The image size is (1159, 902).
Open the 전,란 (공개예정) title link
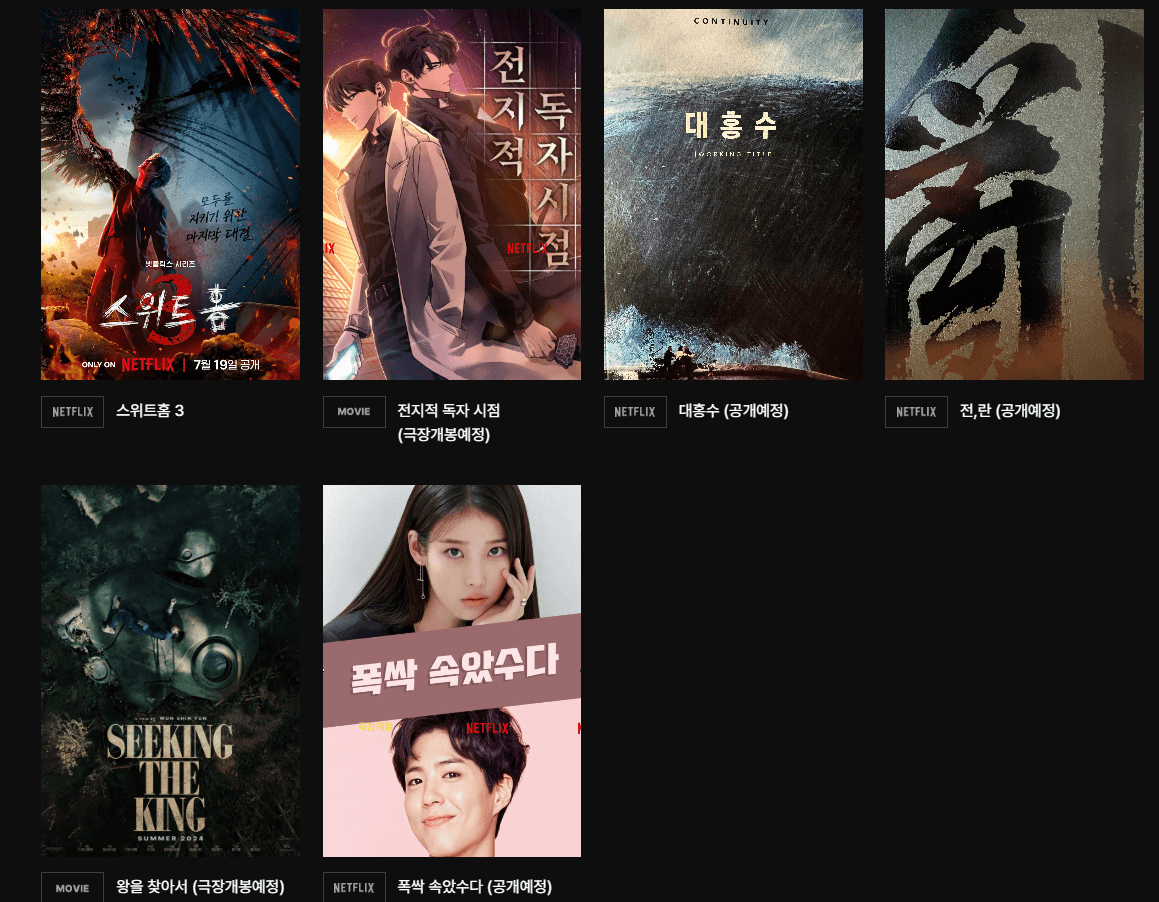click(1010, 411)
